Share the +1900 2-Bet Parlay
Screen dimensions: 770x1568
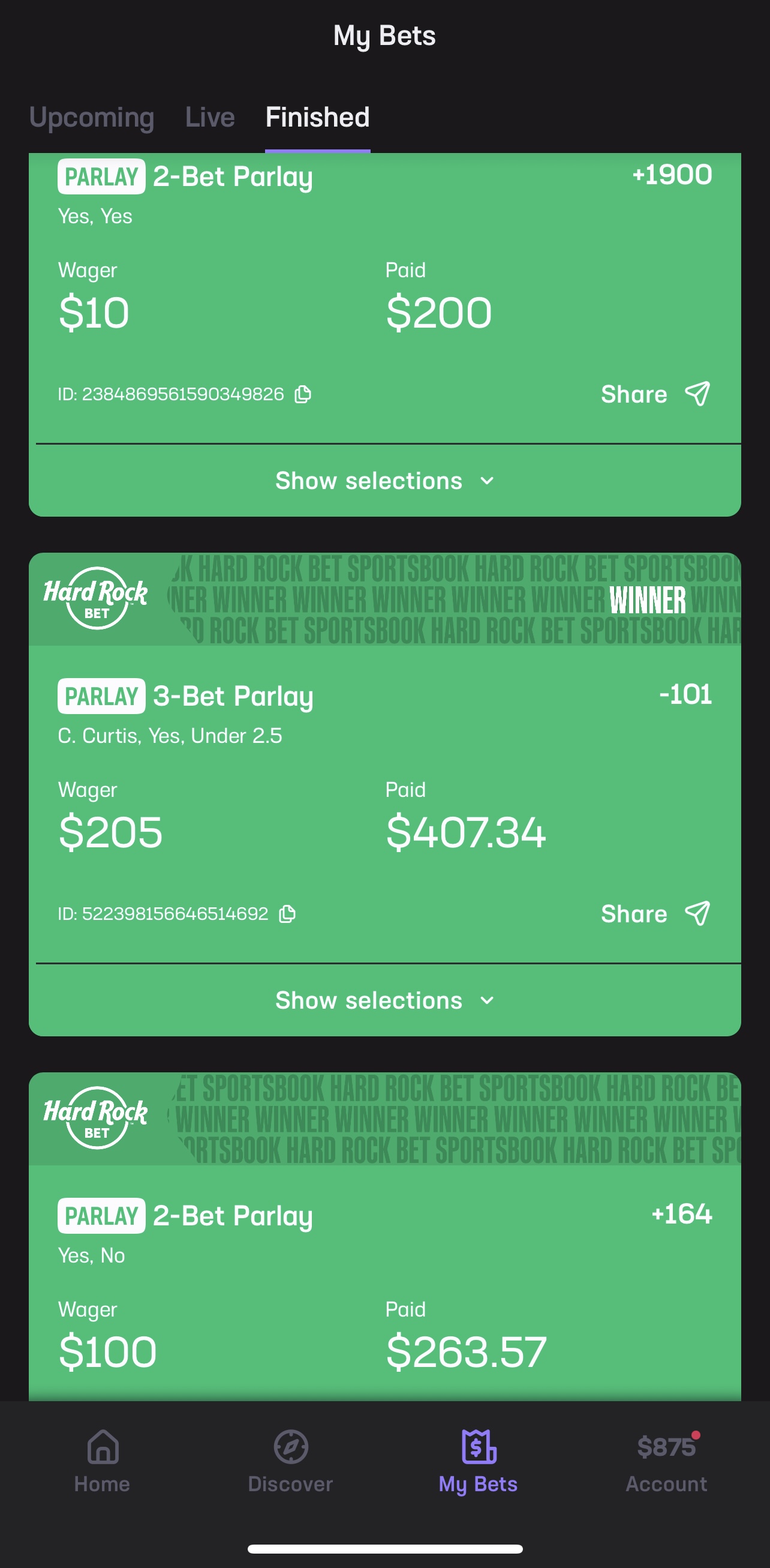(x=655, y=394)
